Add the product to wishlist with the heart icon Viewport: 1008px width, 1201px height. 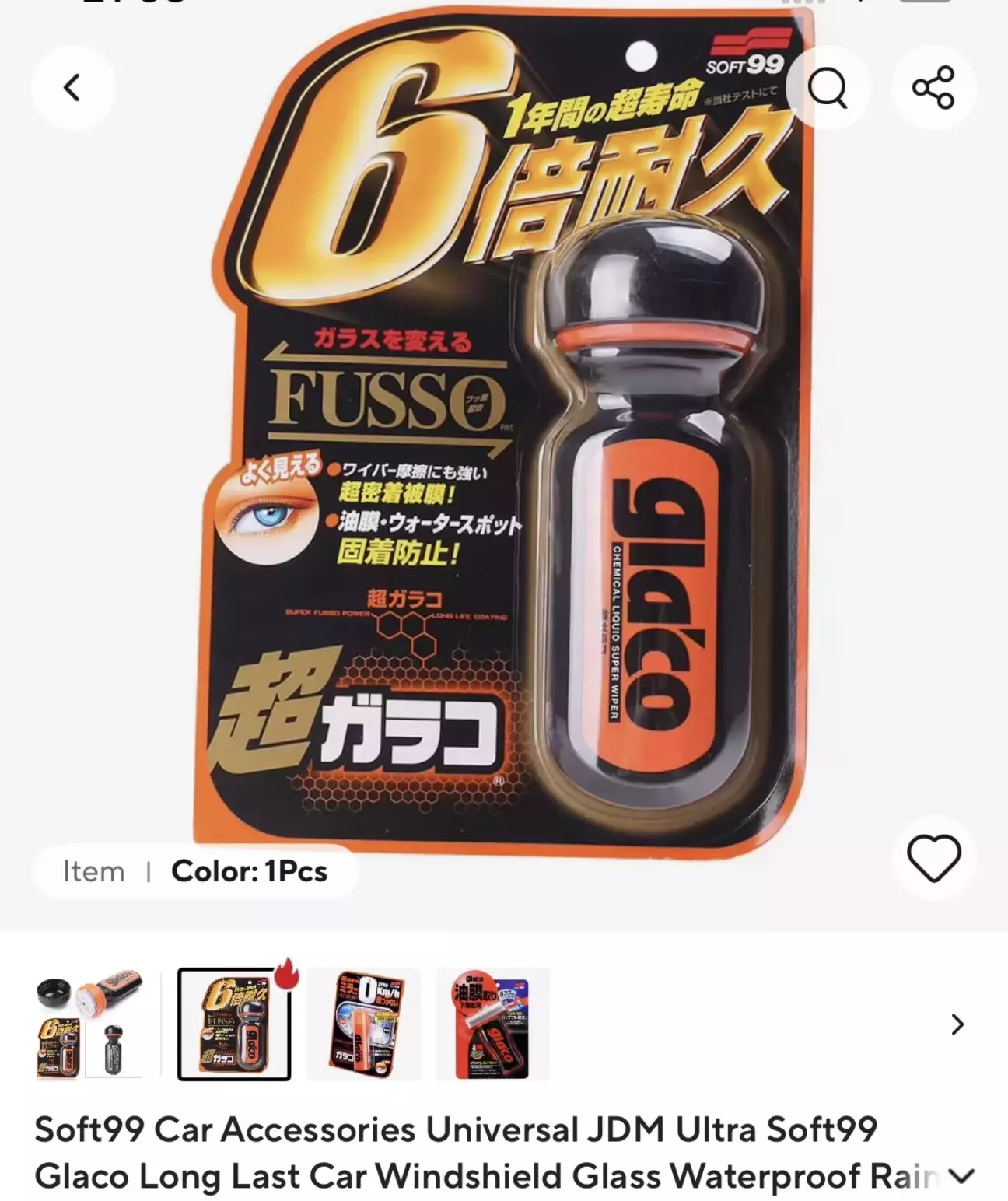933,858
